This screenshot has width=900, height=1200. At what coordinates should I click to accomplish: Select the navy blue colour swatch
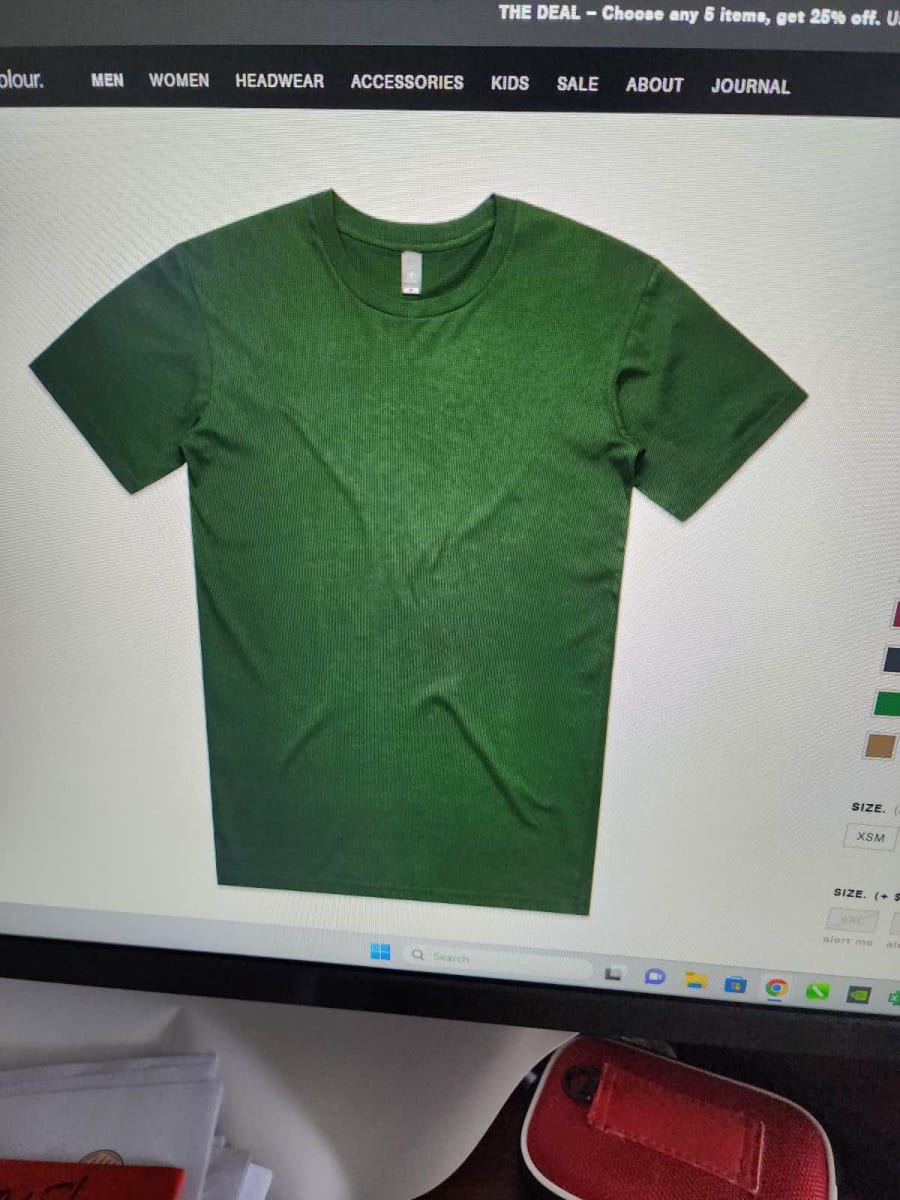(890, 659)
